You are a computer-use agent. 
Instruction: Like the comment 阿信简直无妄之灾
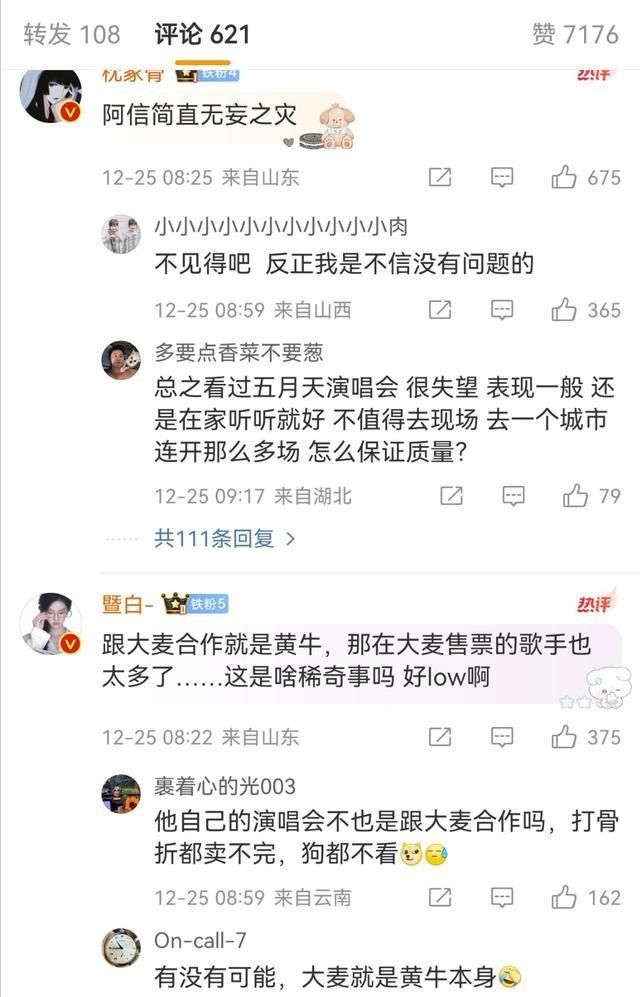[x=565, y=178]
